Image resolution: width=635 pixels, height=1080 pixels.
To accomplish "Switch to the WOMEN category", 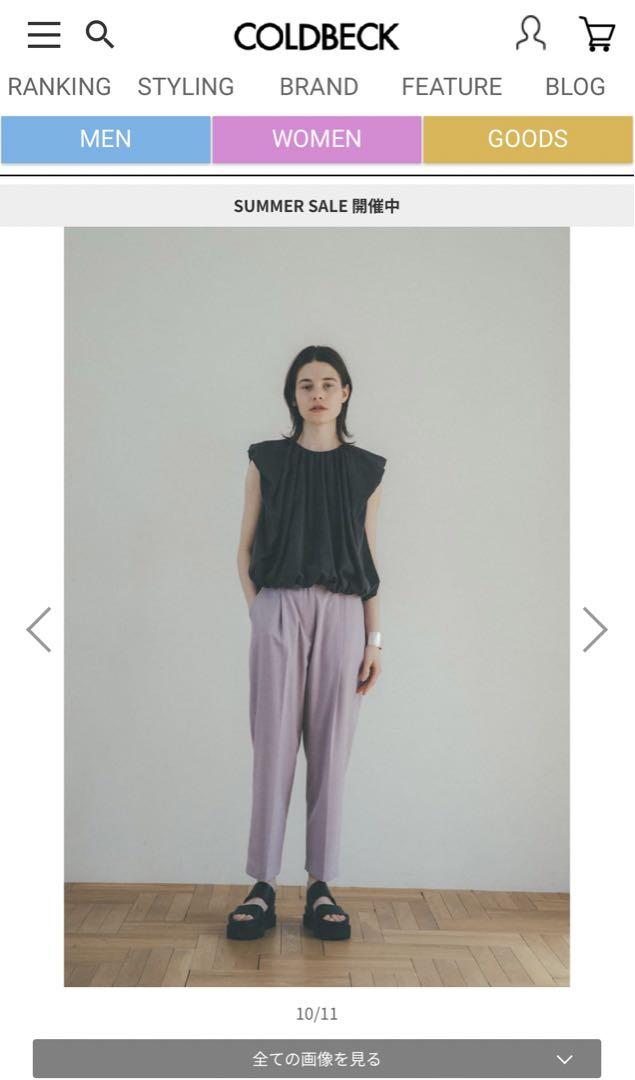I will [317, 139].
